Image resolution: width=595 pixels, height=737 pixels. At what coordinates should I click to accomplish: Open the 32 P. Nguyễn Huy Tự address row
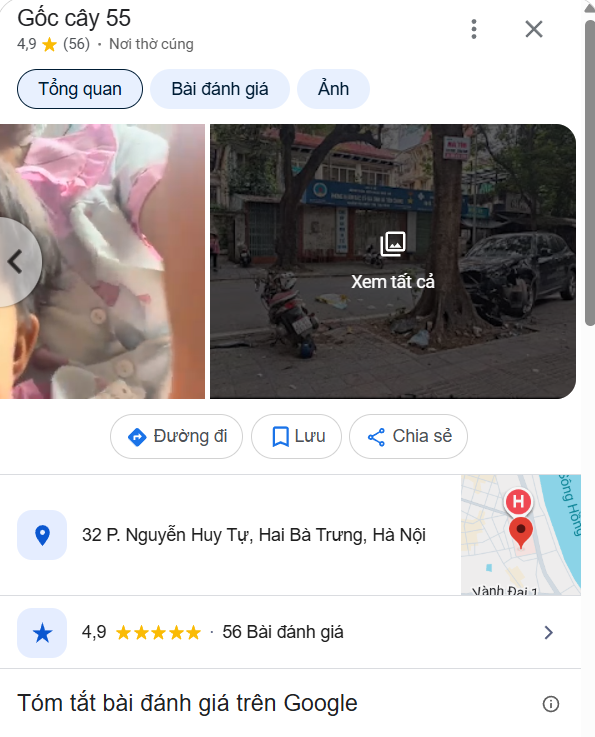click(x=230, y=535)
